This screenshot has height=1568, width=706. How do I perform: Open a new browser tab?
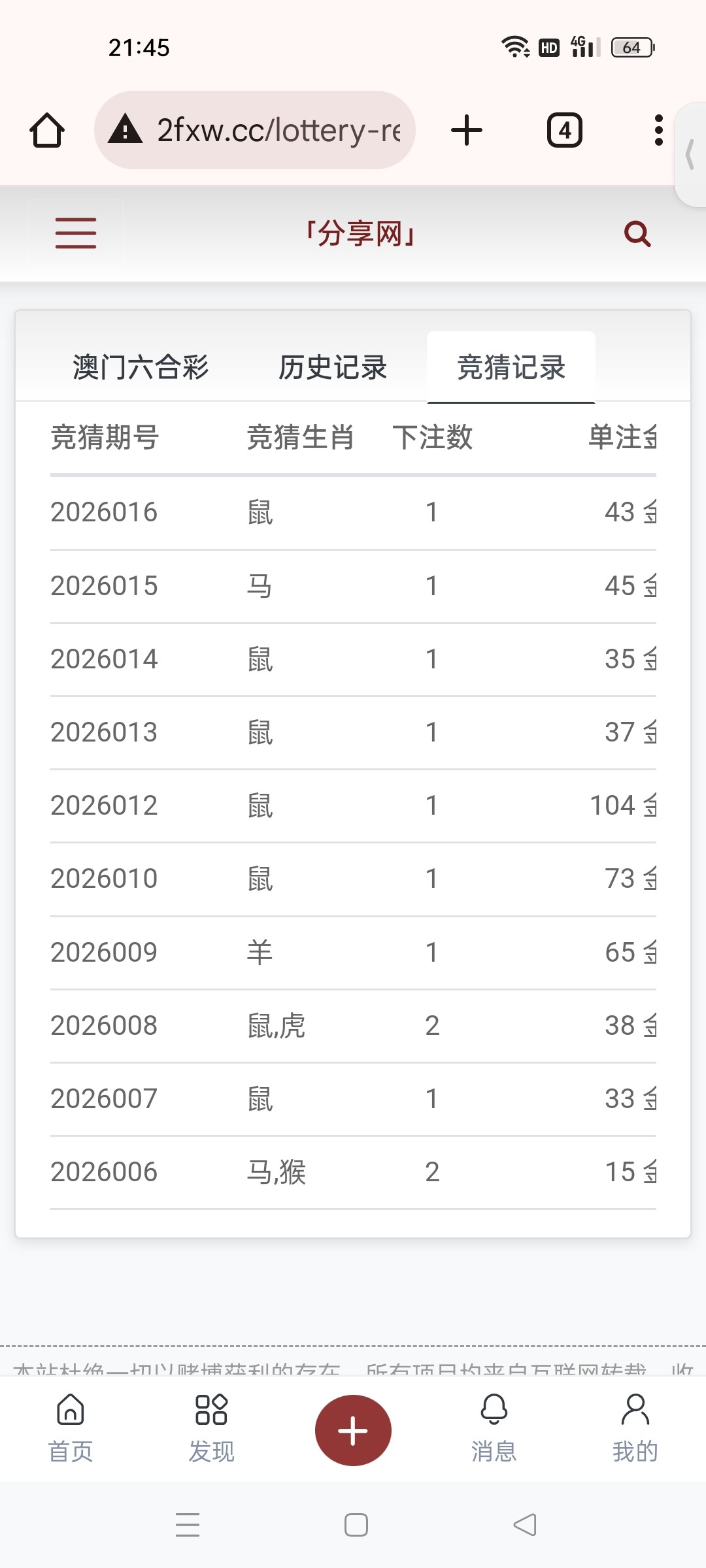(x=467, y=130)
